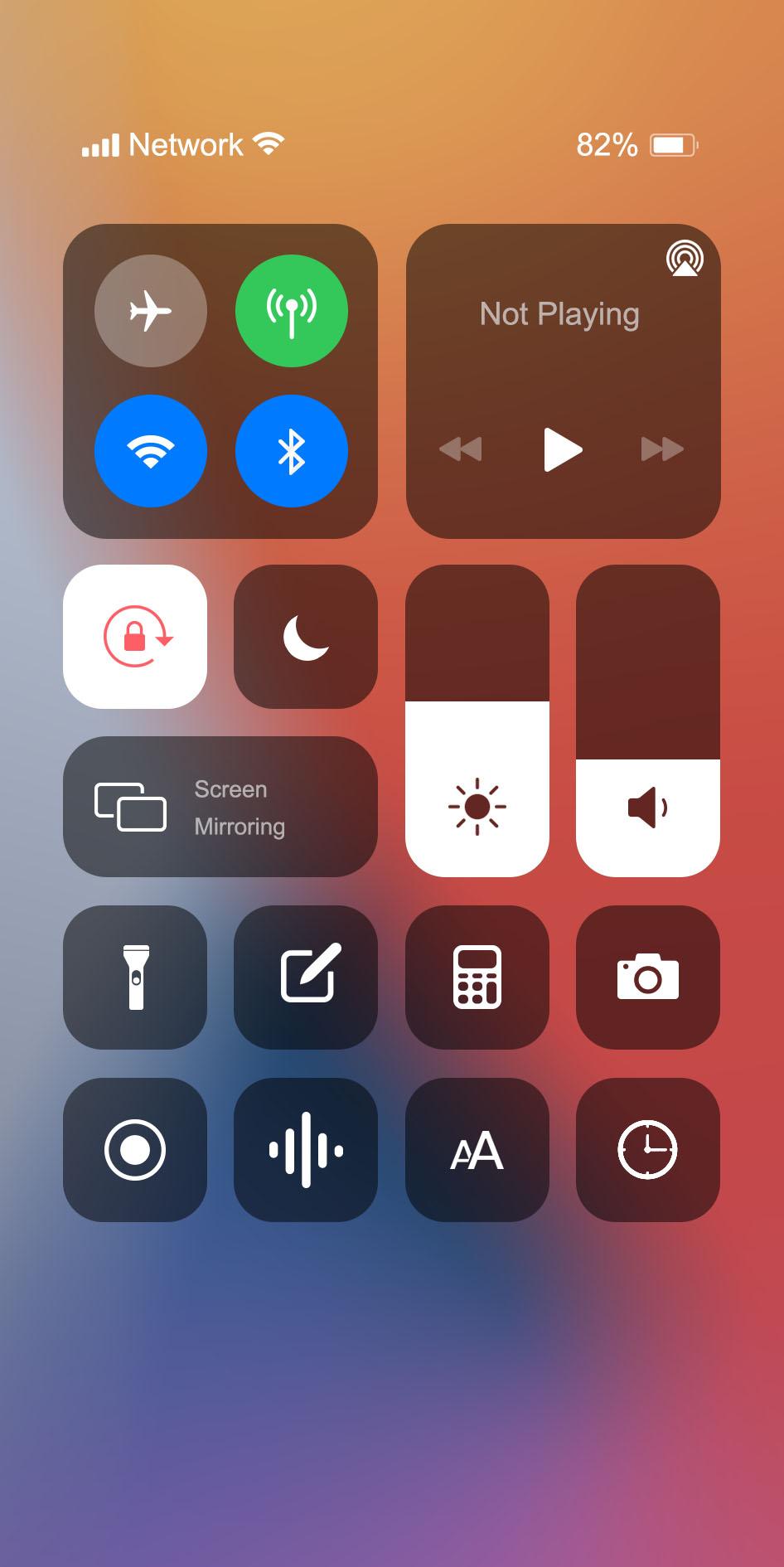Open Screen Mirroring
The width and height of the screenshot is (784, 1567).
220,807
